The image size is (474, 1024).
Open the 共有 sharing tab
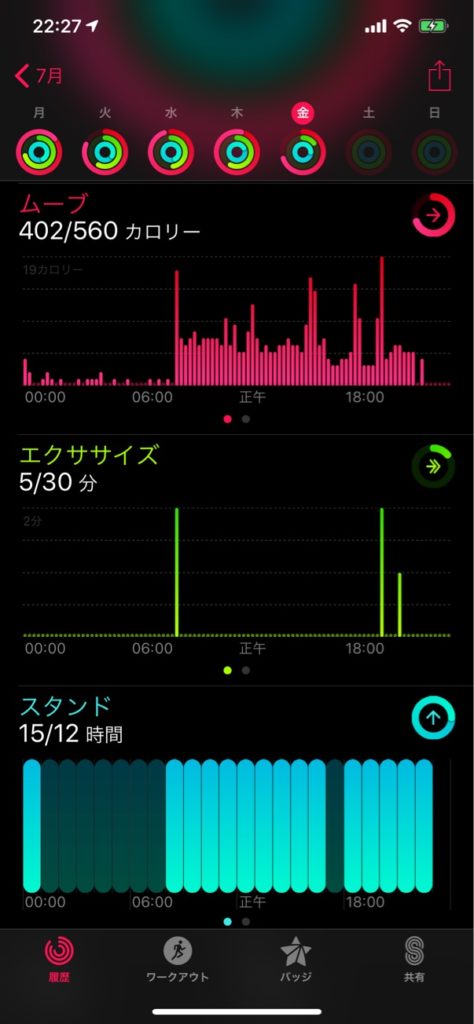pos(414,959)
